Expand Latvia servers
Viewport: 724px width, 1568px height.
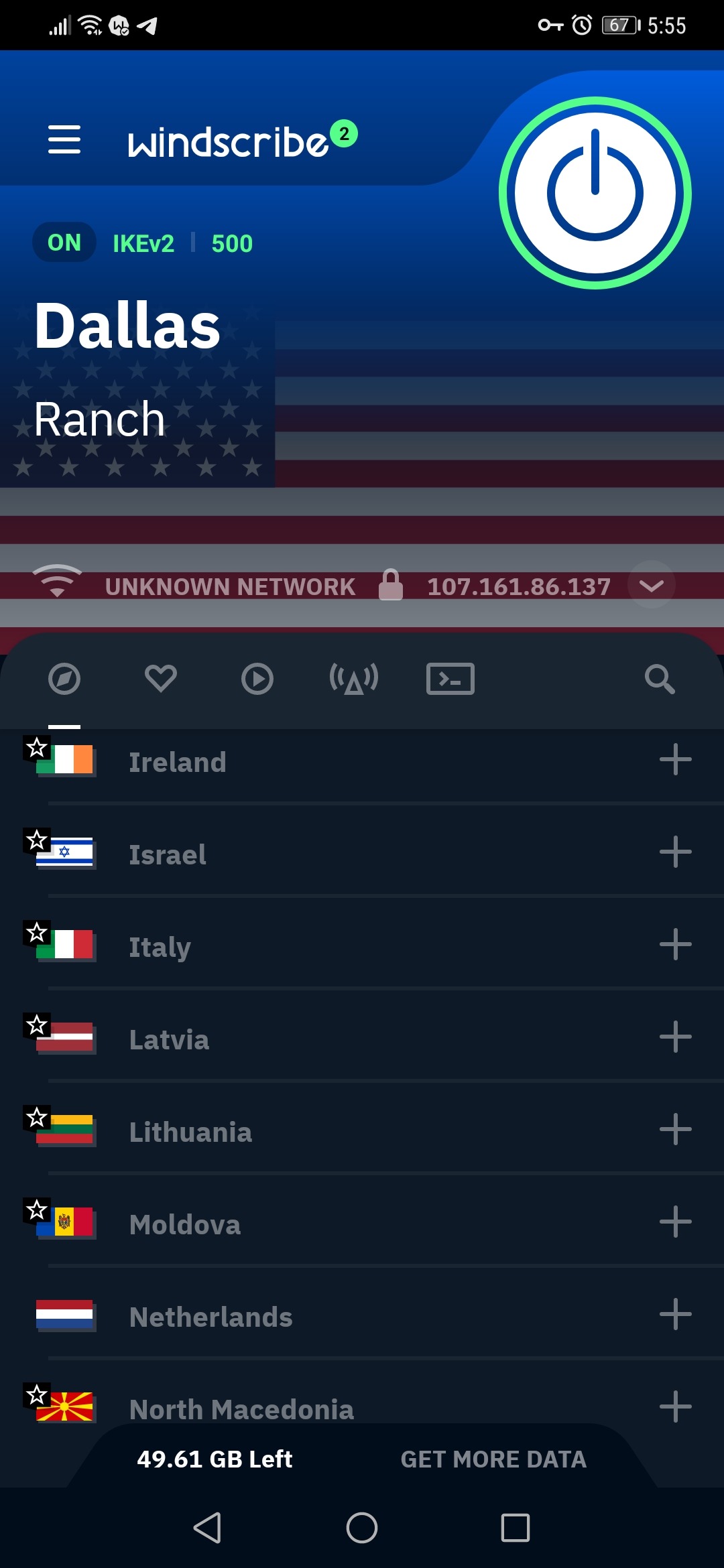(675, 1037)
